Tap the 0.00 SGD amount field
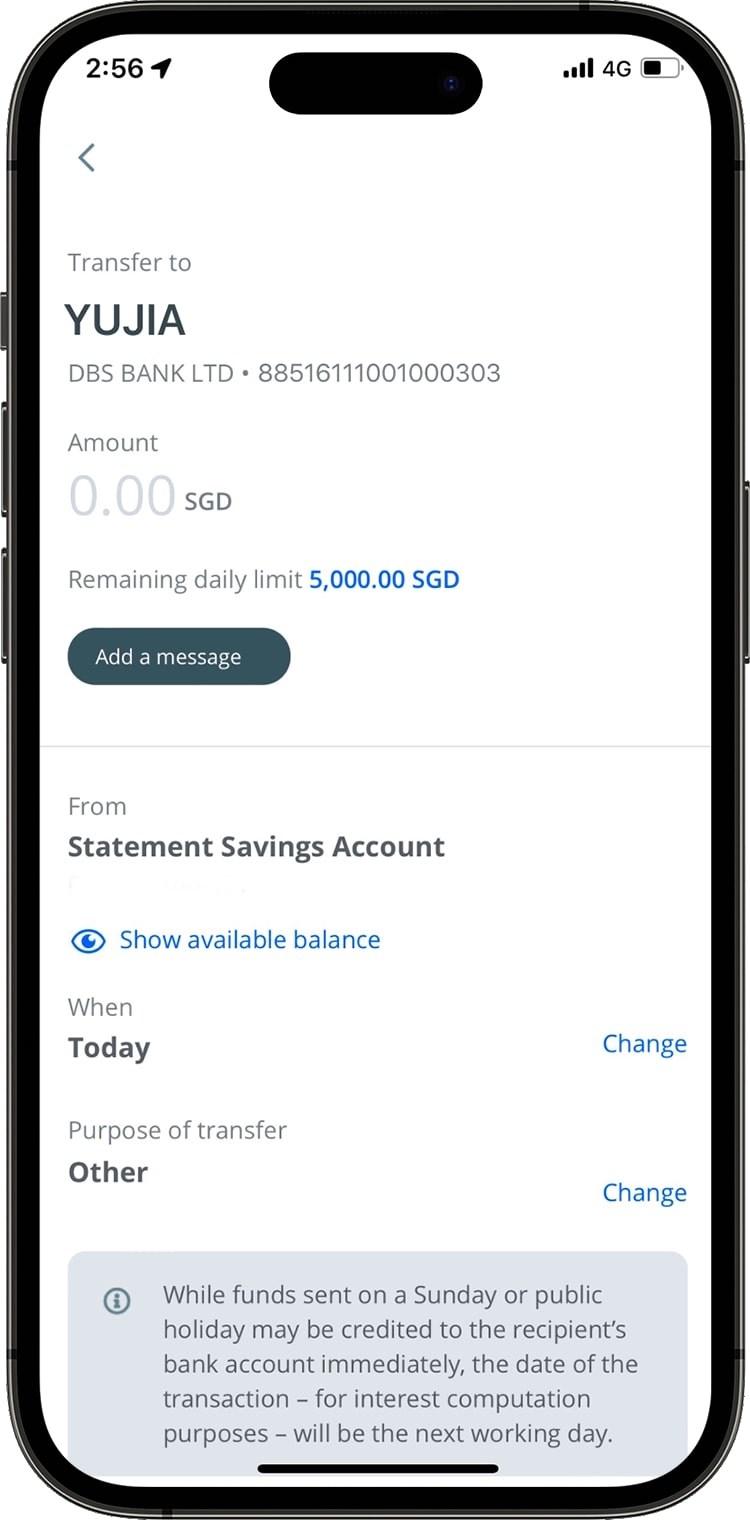This screenshot has height=1520, width=750. (150, 496)
